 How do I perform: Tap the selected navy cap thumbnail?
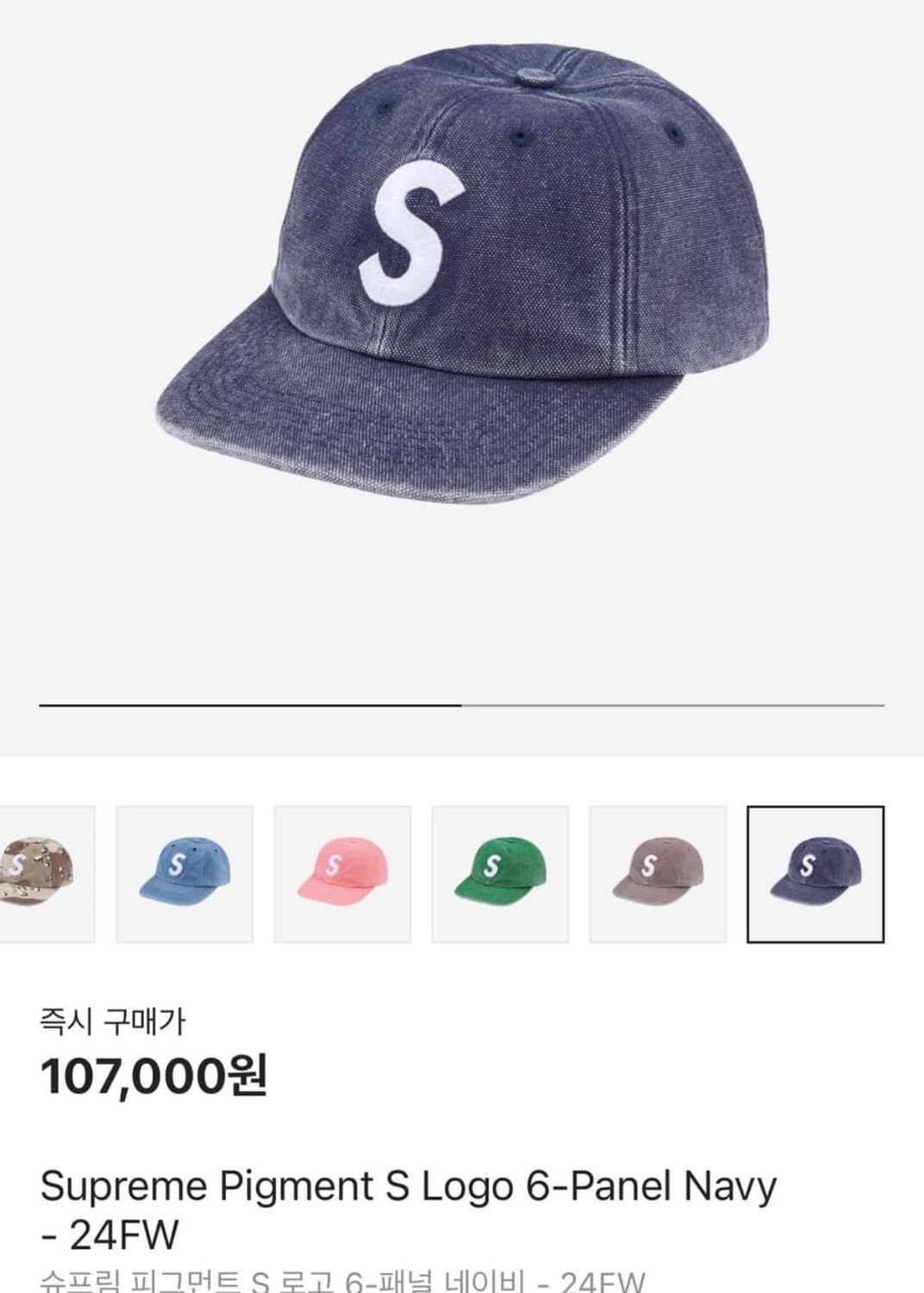(815, 873)
